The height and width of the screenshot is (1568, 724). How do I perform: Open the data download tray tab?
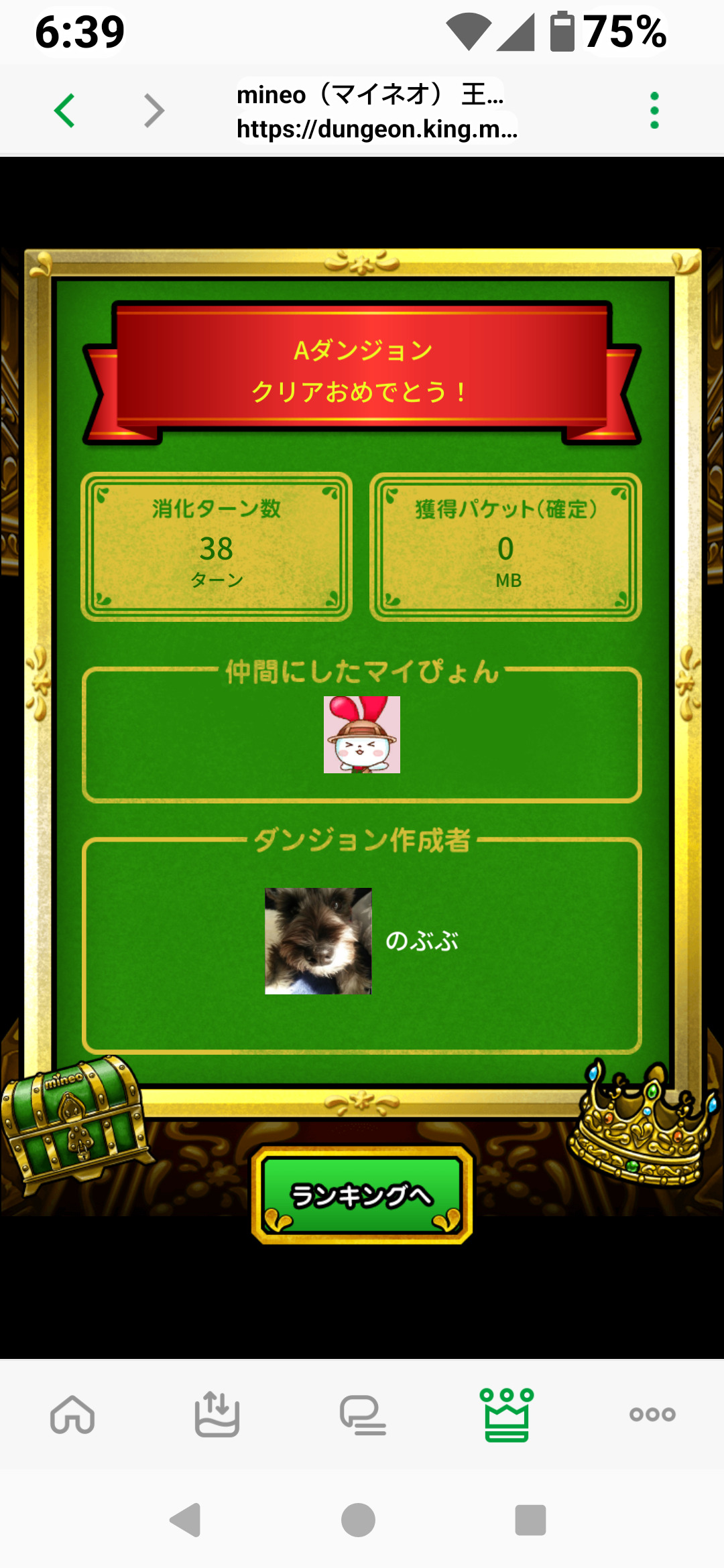(x=217, y=1414)
